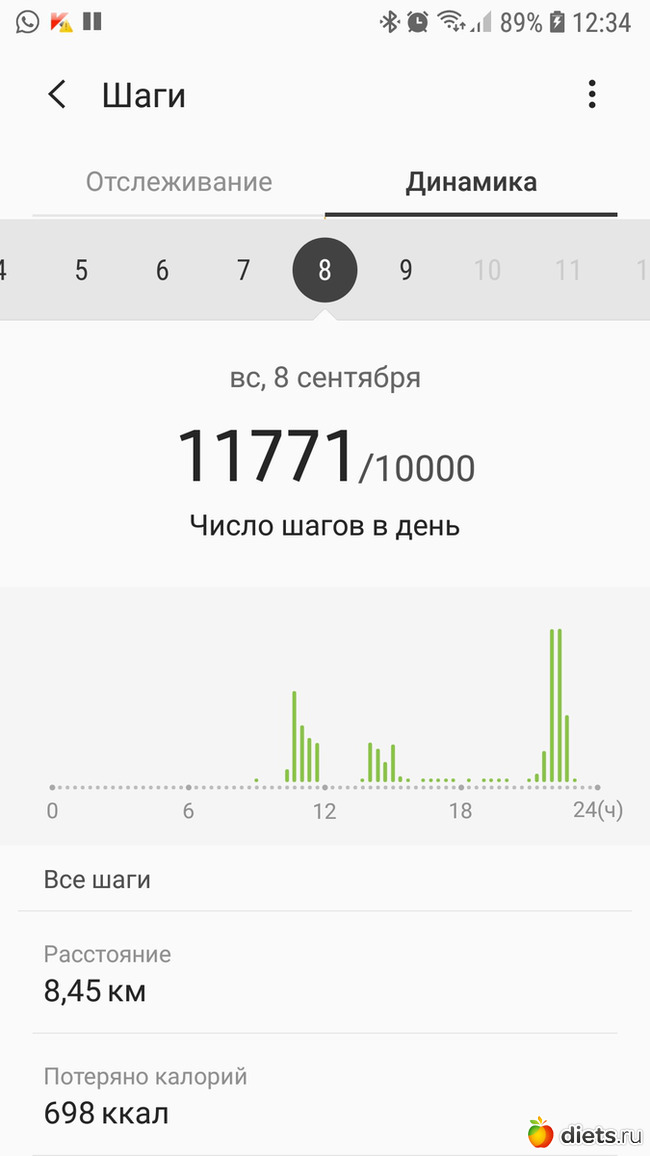Tap the highlighted day 8
Viewport: 650px width, 1156px height.
point(324,270)
